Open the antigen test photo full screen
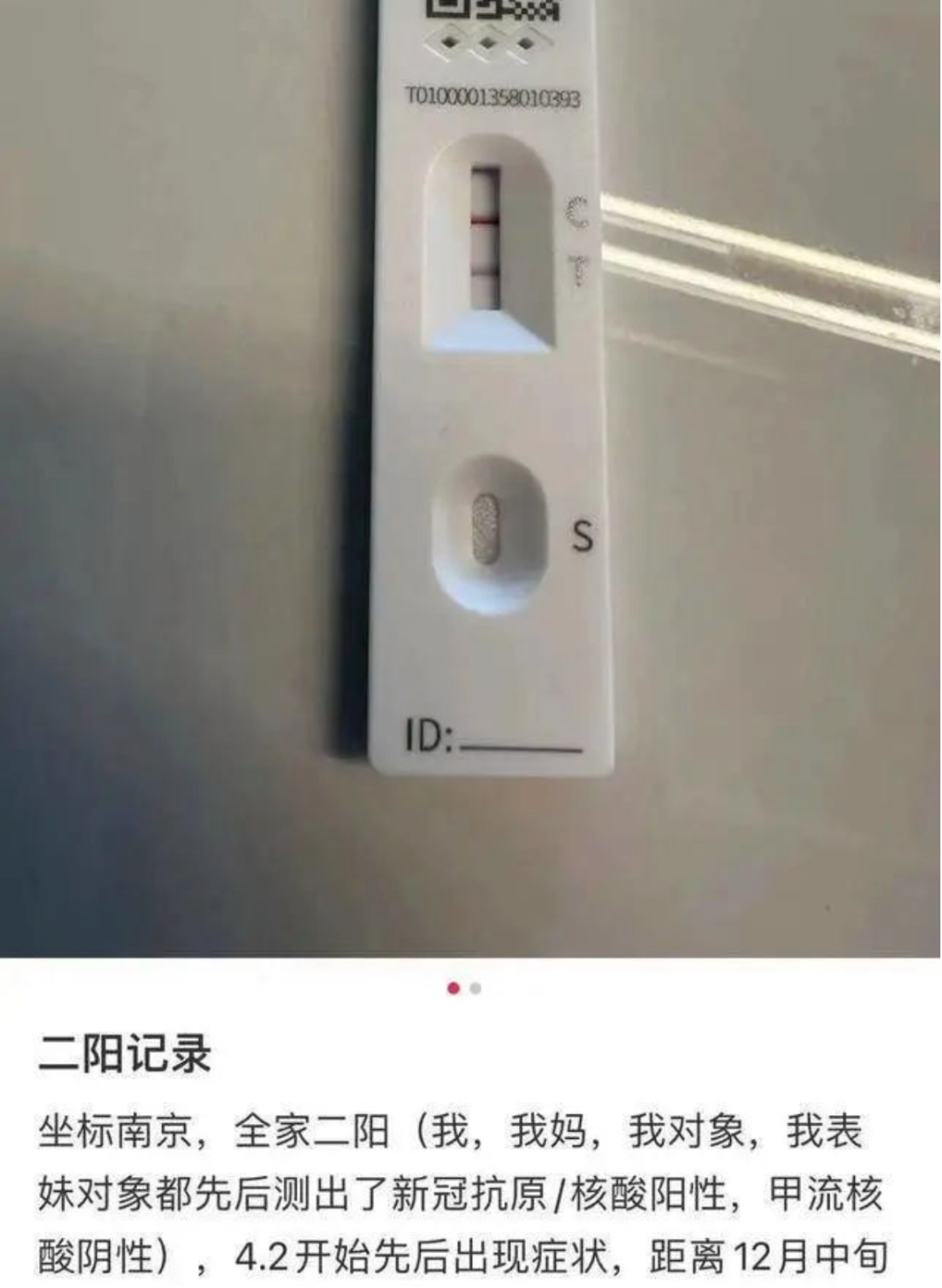The image size is (942, 1288). pyautogui.click(x=471, y=478)
